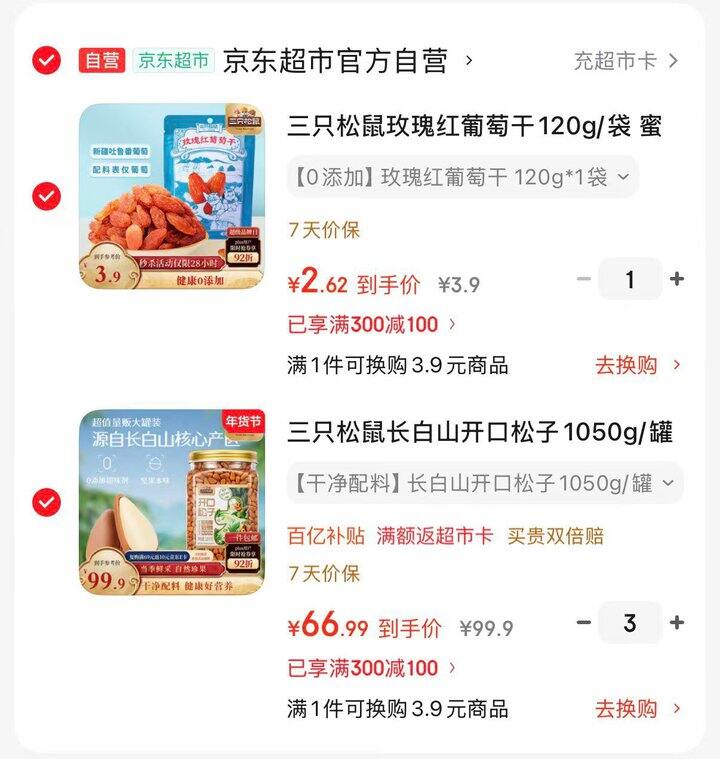720x759 pixels.
Task: Deselect the 玫瑰红葡萄干 item checkbox
Action: point(46,196)
